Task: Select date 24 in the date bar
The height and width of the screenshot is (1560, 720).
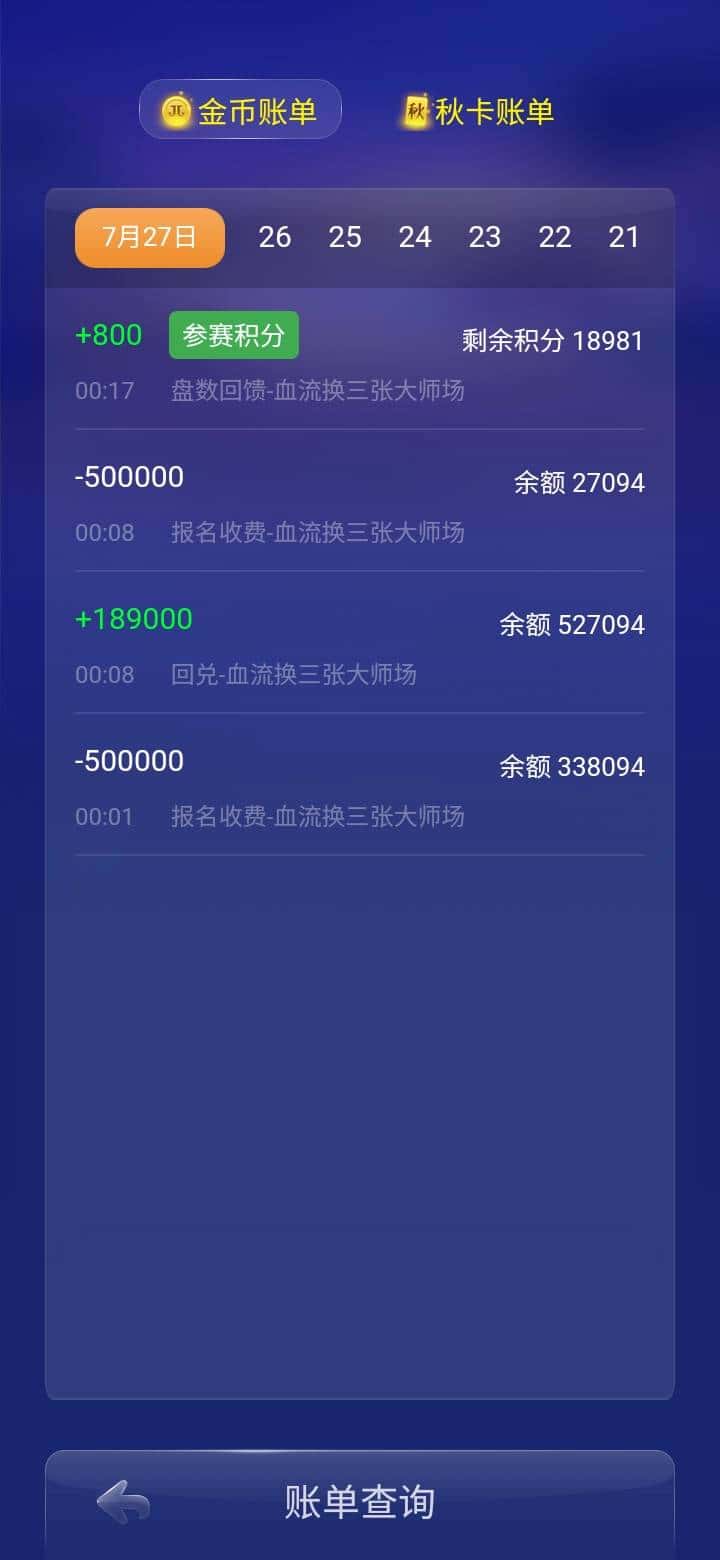Action: pos(415,237)
